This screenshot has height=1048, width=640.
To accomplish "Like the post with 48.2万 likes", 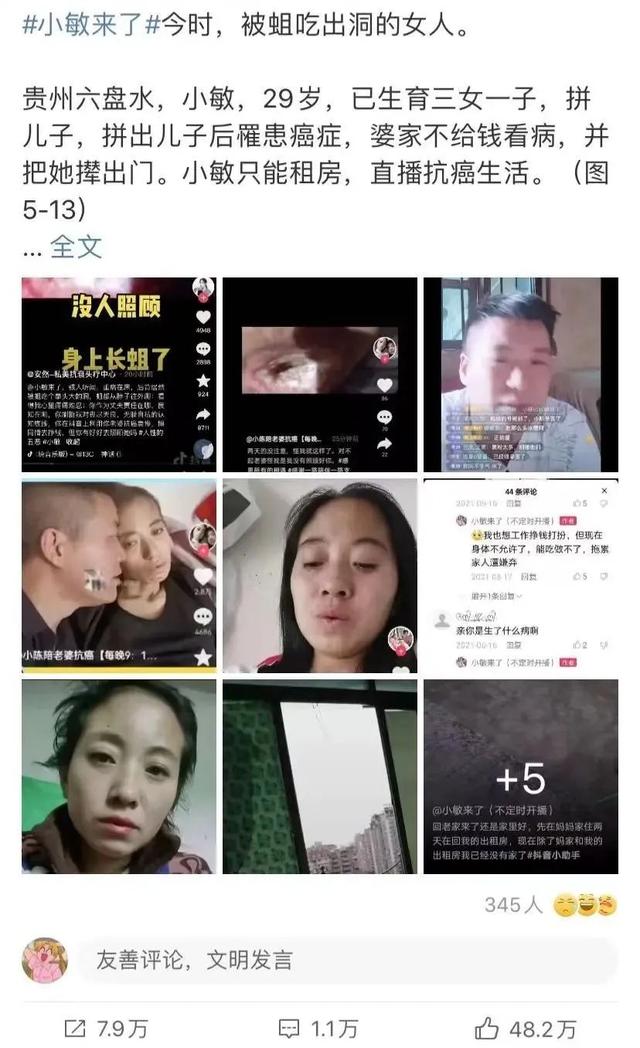I will click(525, 1027).
